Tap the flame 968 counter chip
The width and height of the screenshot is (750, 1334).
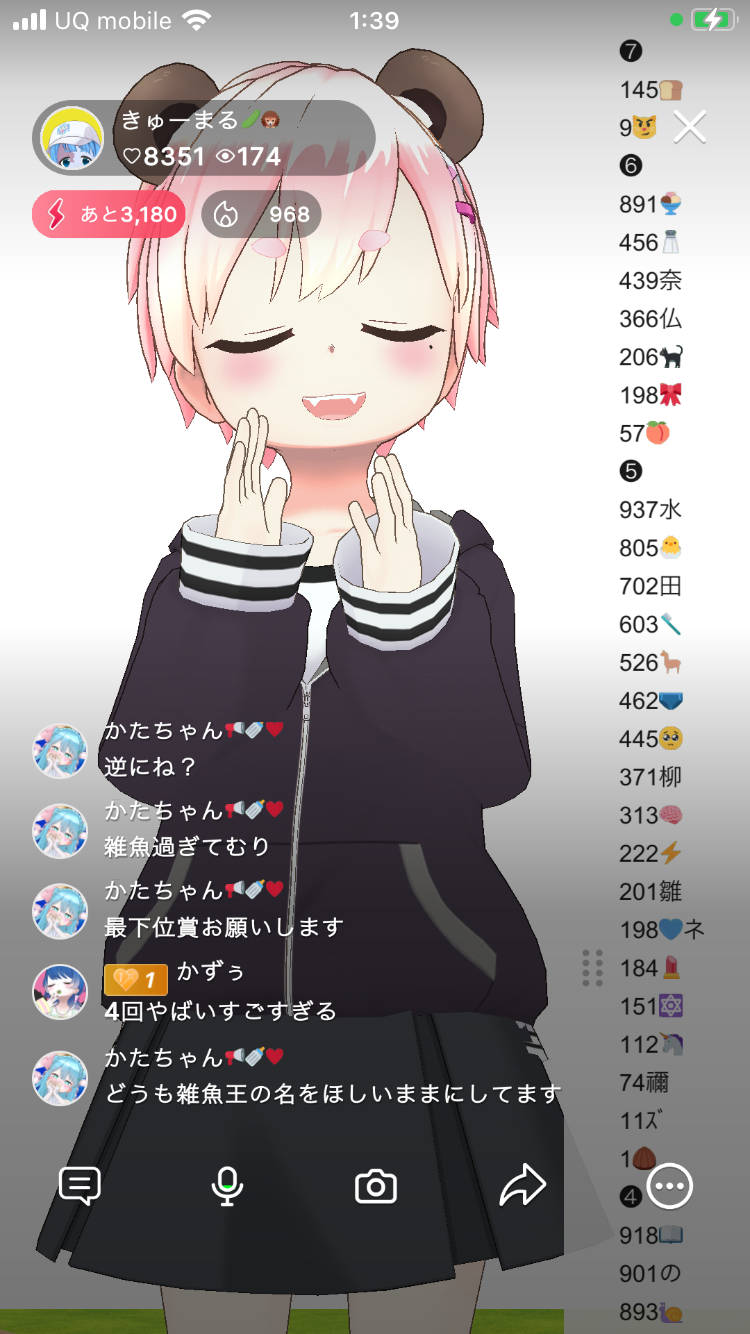click(261, 214)
